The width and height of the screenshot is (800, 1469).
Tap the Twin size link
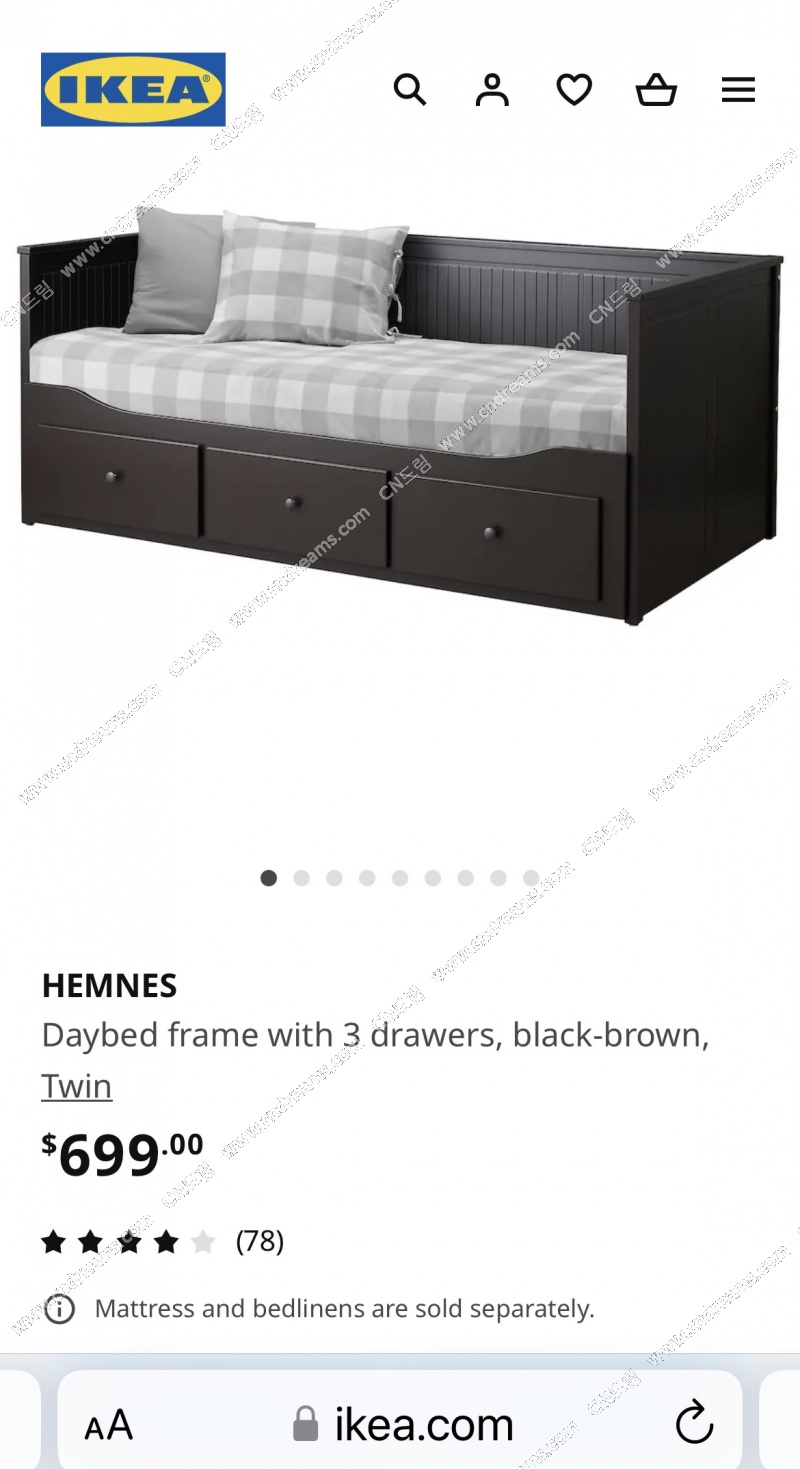click(x=77, y=1086)
